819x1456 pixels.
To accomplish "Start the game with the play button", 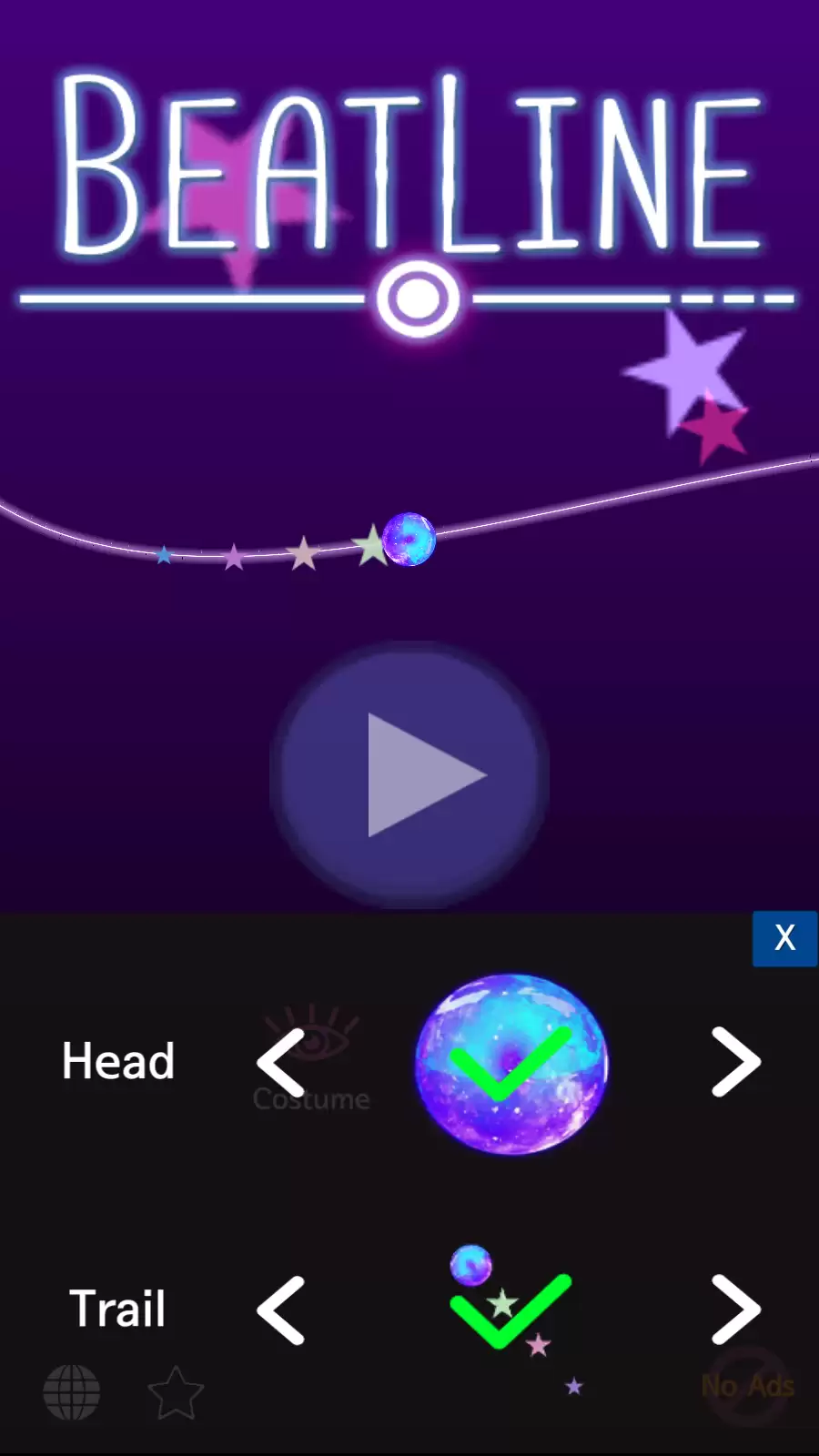I will (x=409, y=775).
